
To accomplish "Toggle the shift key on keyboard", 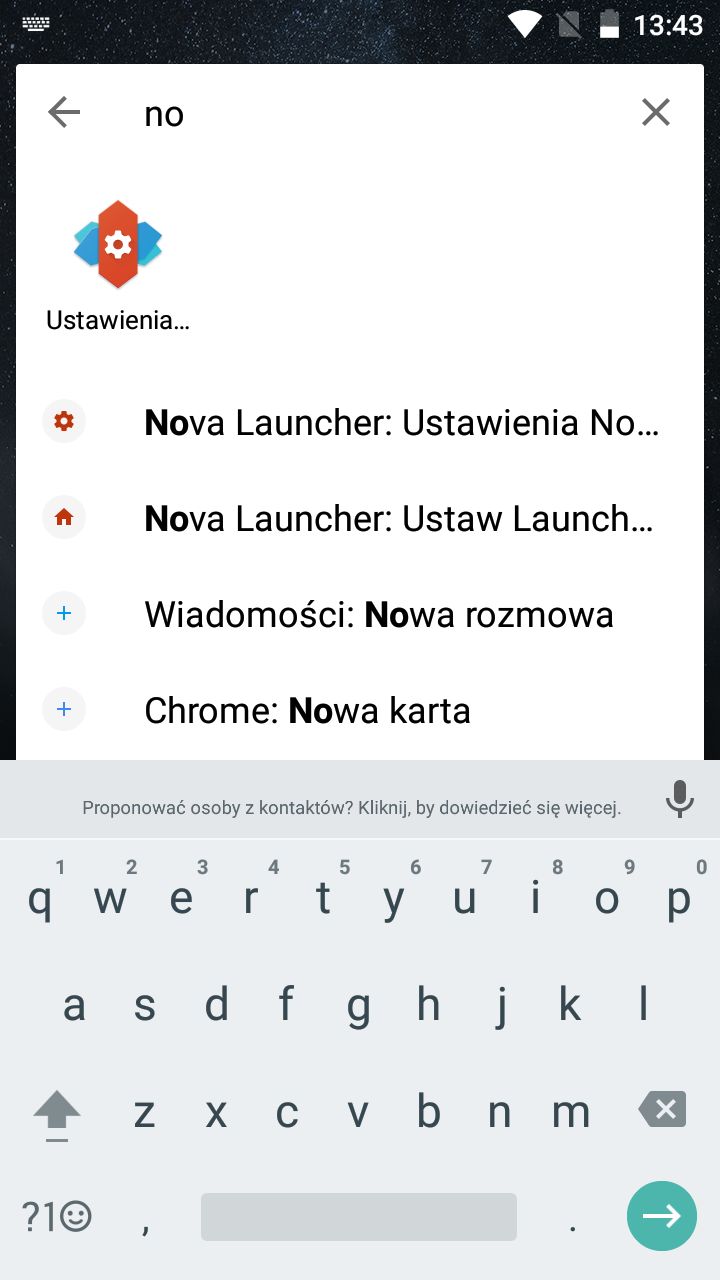I will tap(57, 1112).
